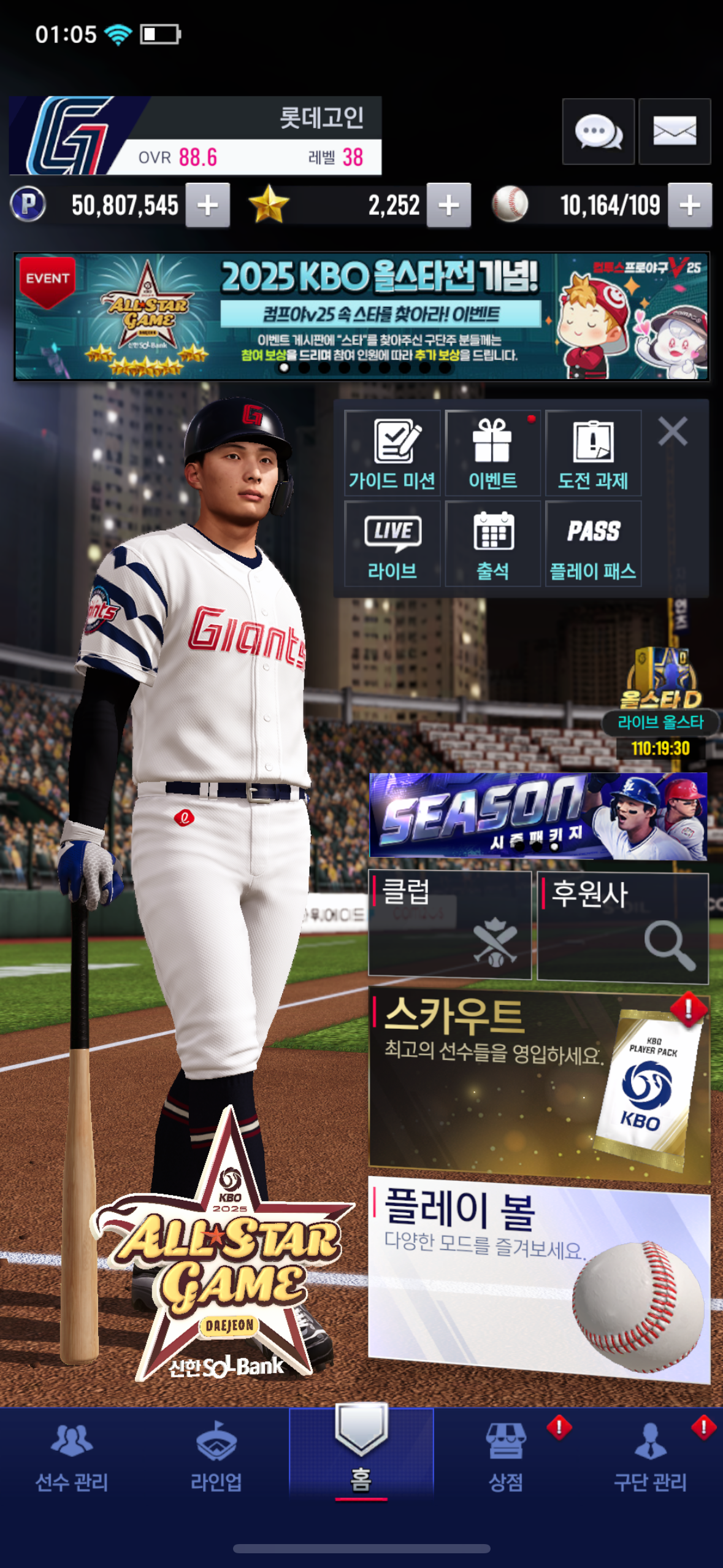The width and height of the screenshot is (723, 1568).
Task: Open the SEASON 시즌패키지 banner
Action: pos(538,815)
